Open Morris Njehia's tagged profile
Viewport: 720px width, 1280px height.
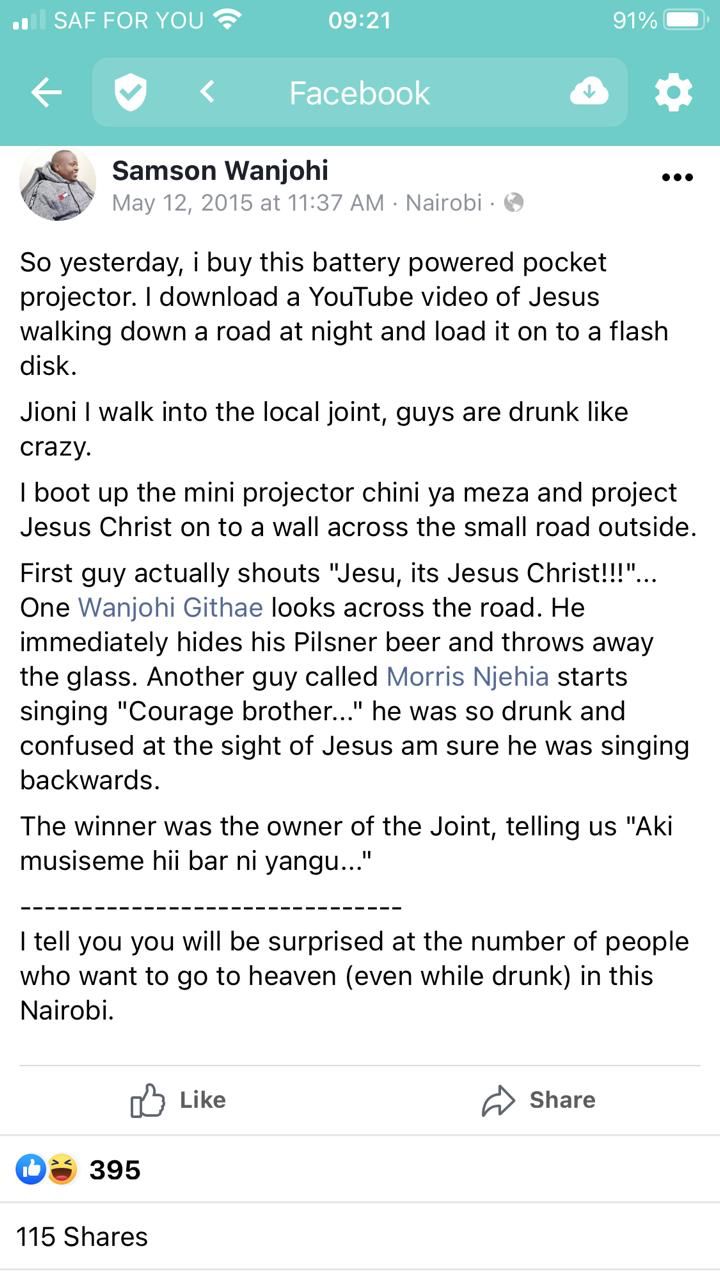pos(467,676)
